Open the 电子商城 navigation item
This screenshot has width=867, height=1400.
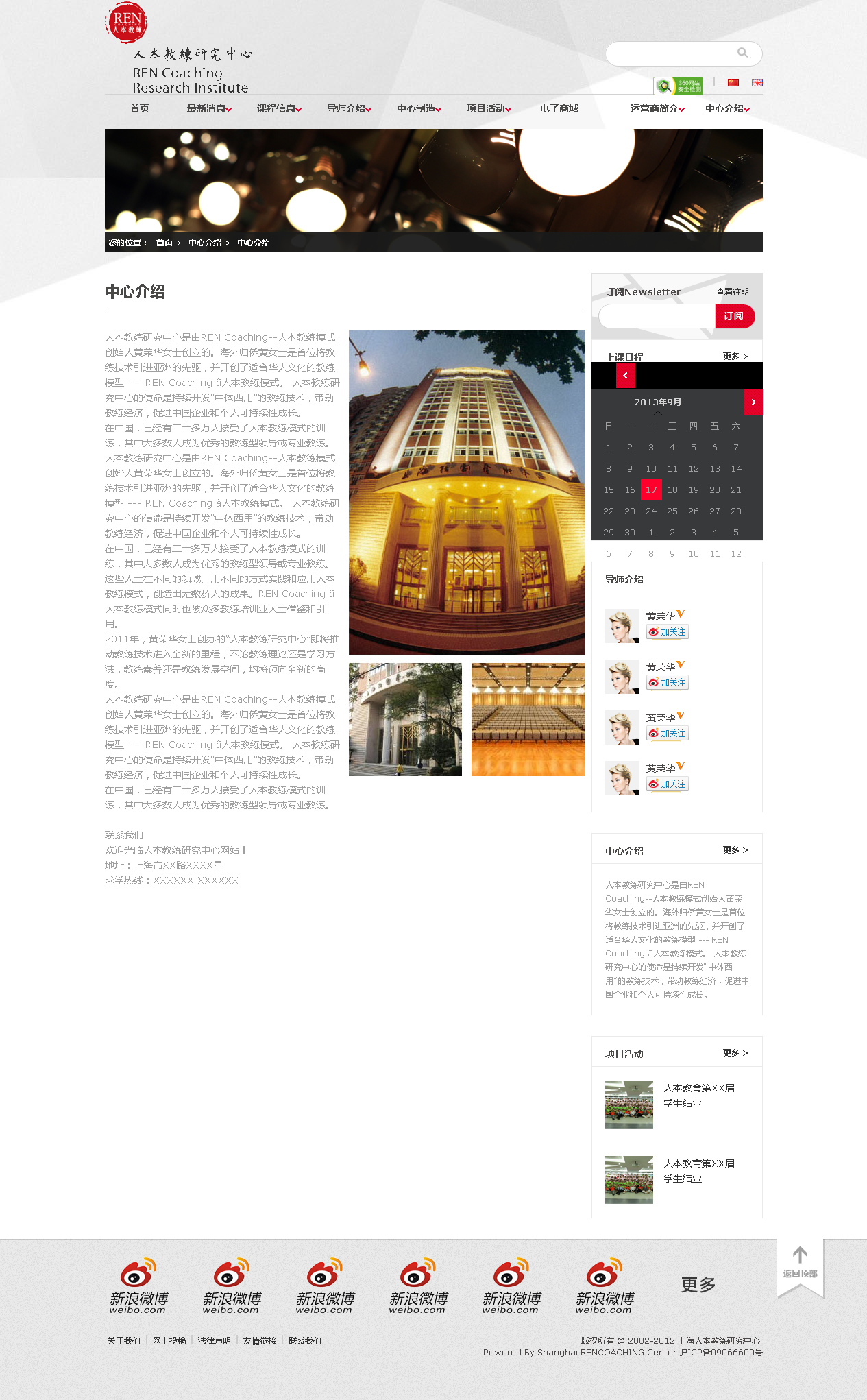click(x=559, y=108)
